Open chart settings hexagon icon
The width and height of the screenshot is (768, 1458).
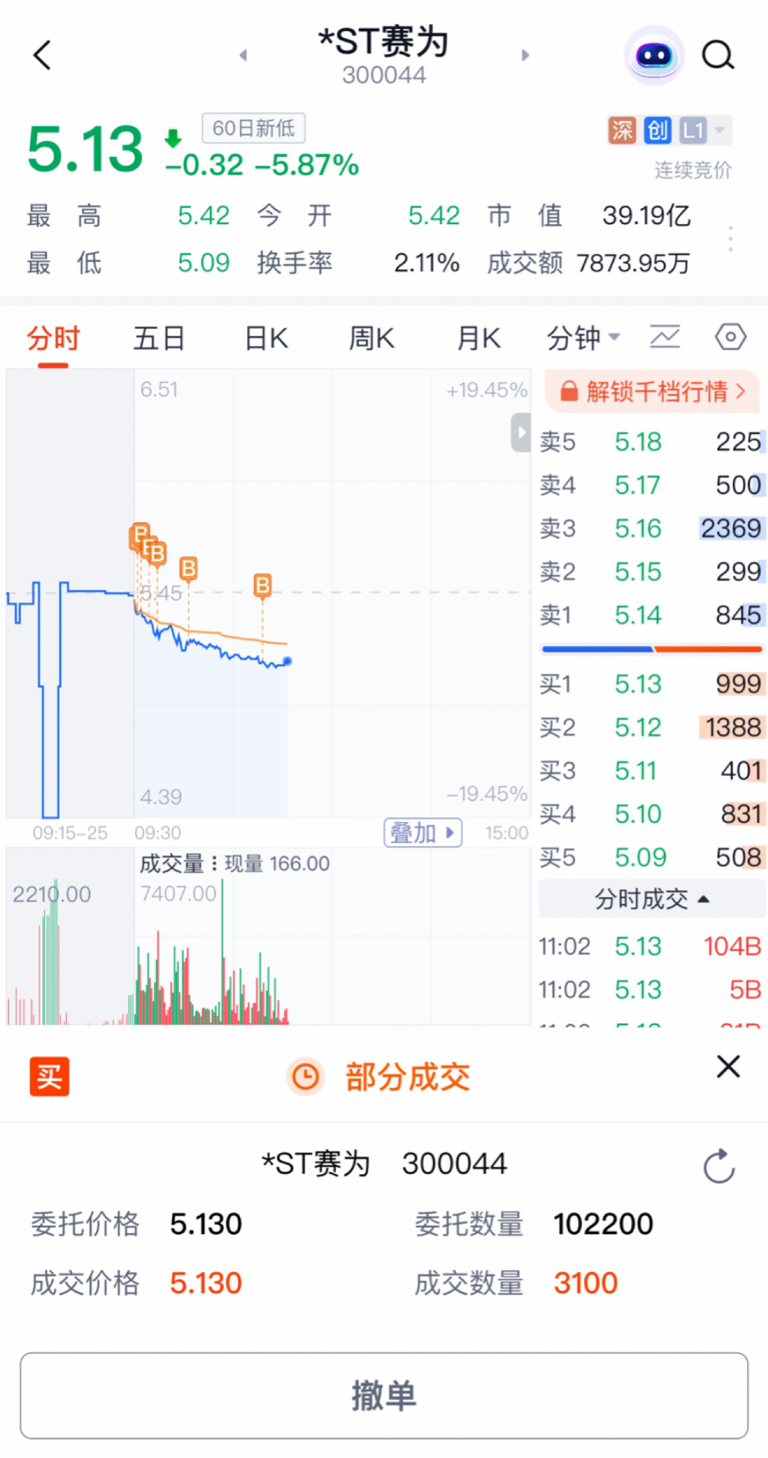click(731, 337)
